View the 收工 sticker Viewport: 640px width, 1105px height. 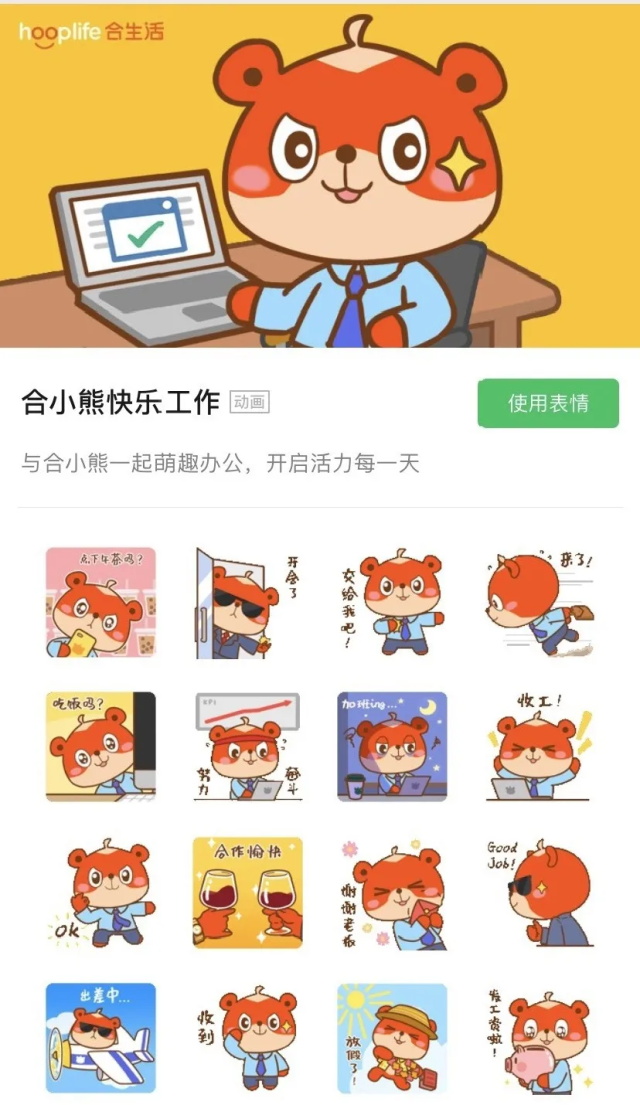point(539,747)
